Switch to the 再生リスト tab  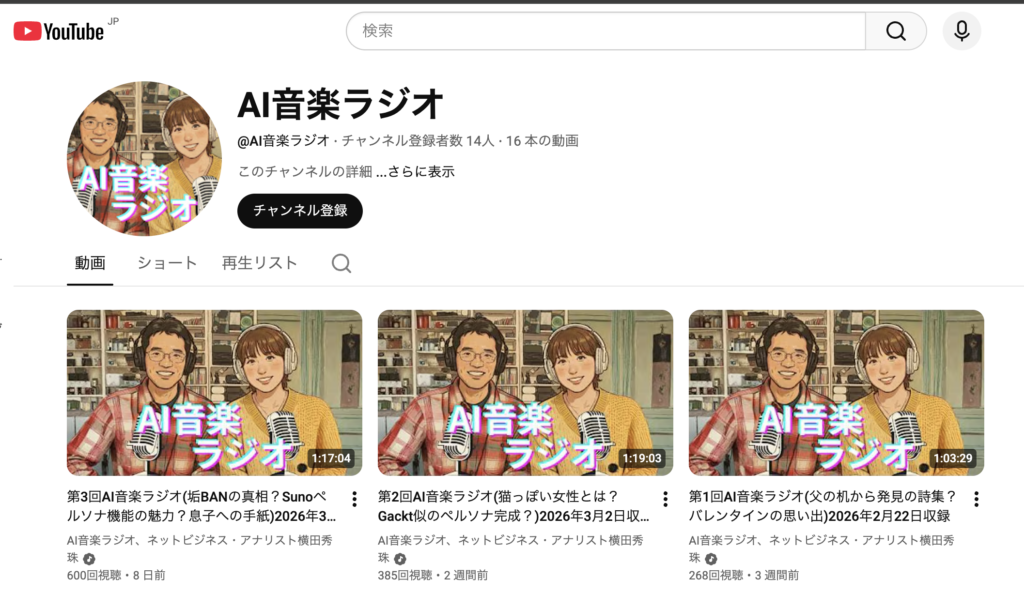coord(259,263)
